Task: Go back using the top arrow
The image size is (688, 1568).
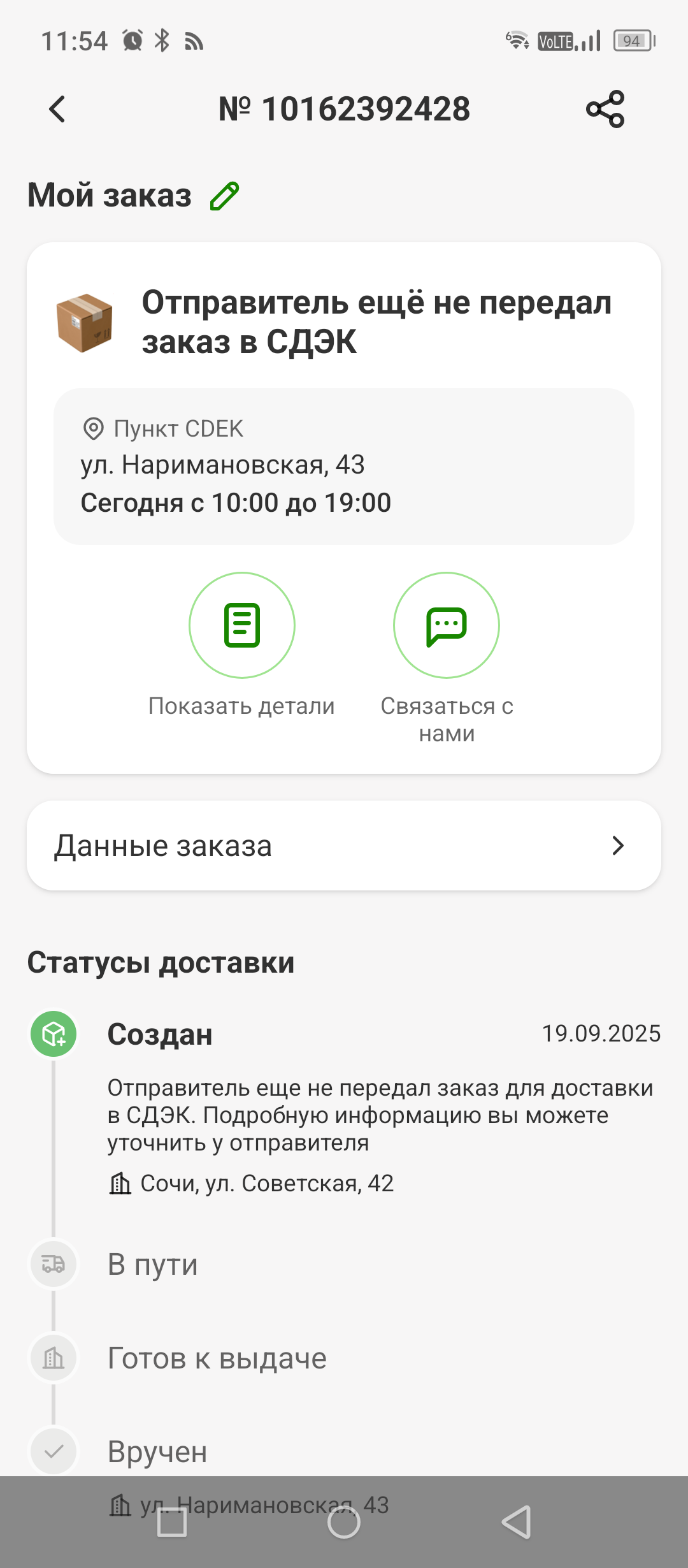Action: (x=57, y=109)
